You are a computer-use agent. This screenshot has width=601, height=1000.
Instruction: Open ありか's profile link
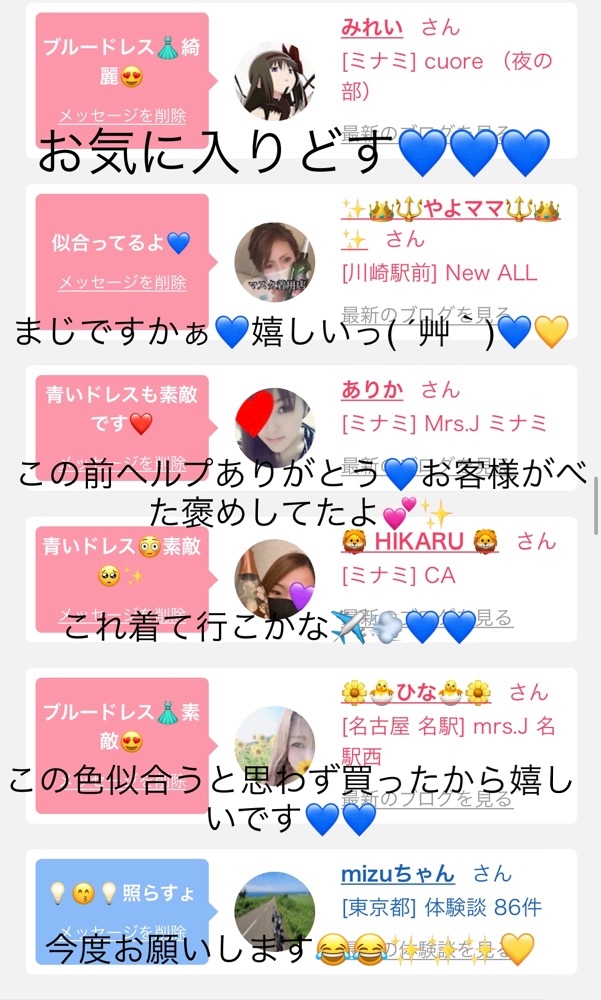click(x=372, y=390)
